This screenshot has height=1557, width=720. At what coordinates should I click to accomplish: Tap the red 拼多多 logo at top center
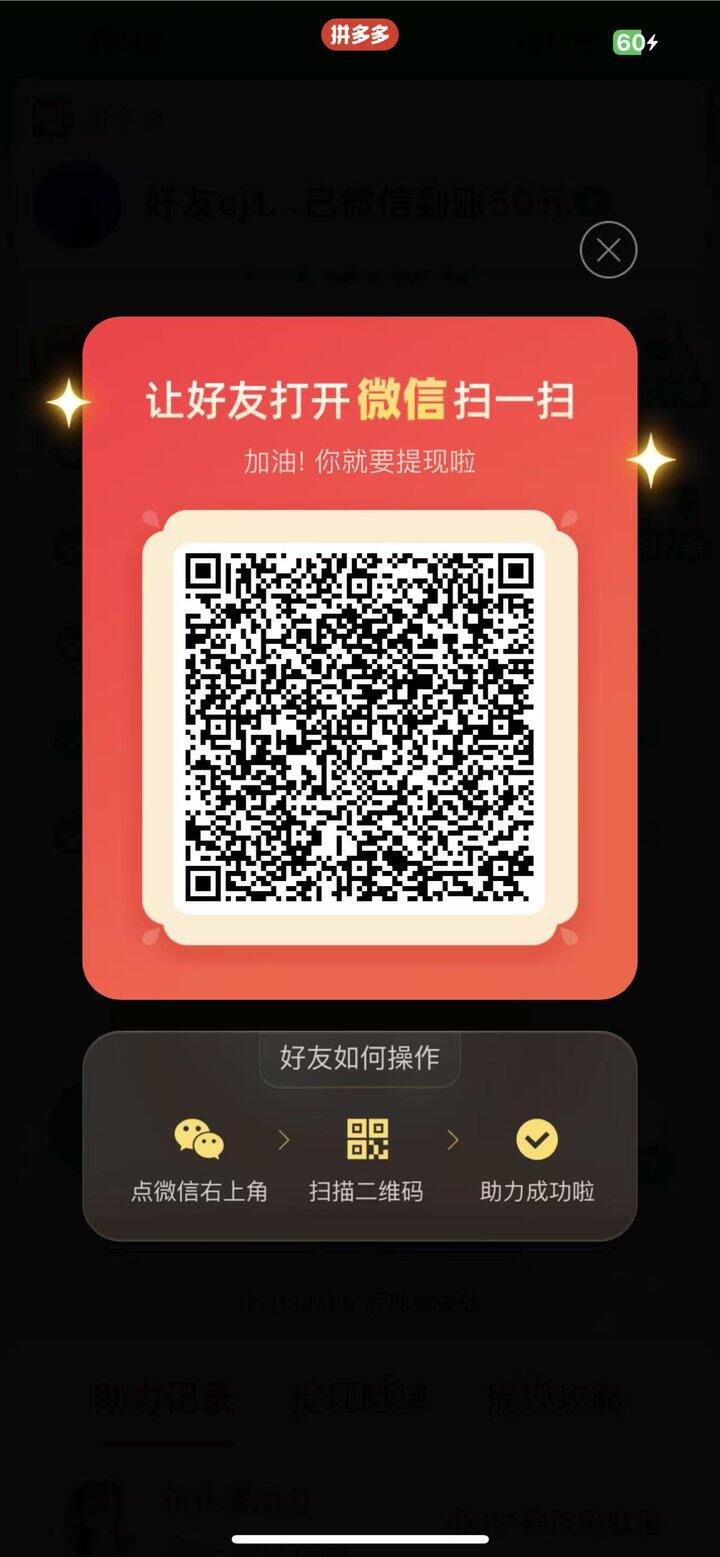point(360,34)
